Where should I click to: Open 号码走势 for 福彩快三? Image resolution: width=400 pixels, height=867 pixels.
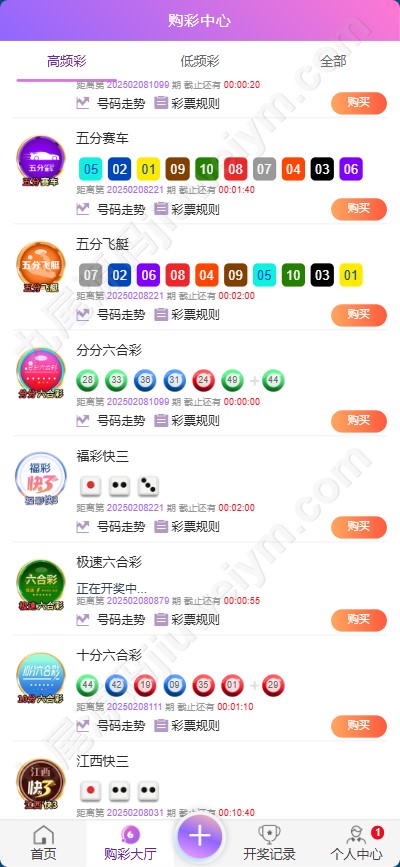[x=110, y=526]
